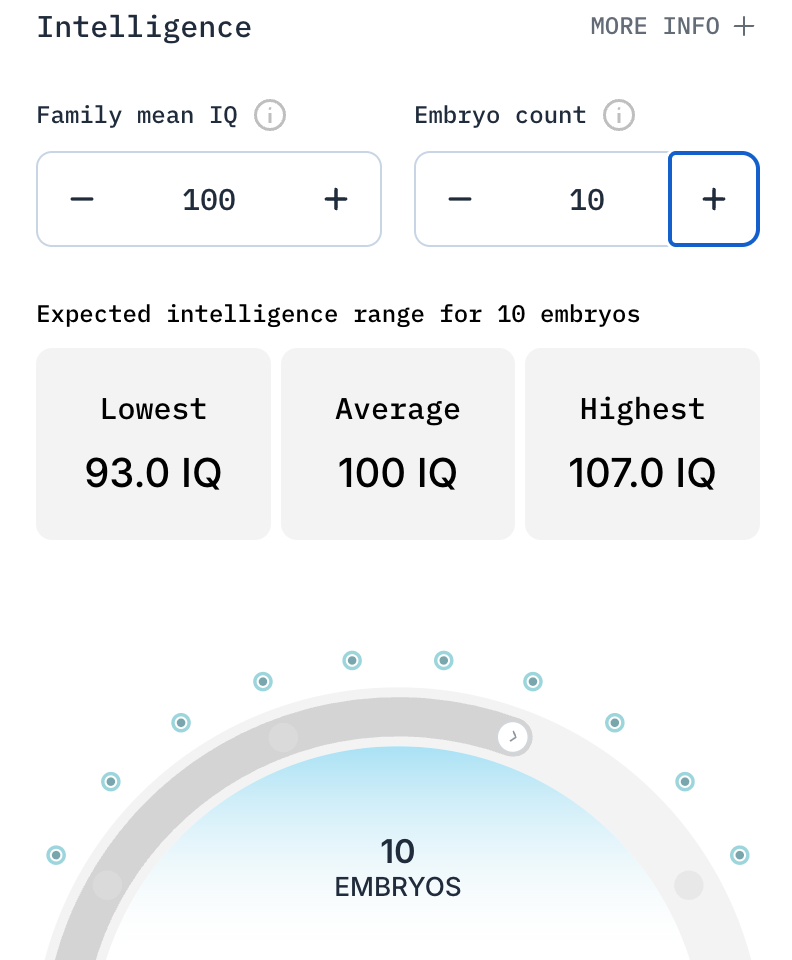Open the Embryo count info icon
The image size is (792, 960).
[x=619, y=116]
